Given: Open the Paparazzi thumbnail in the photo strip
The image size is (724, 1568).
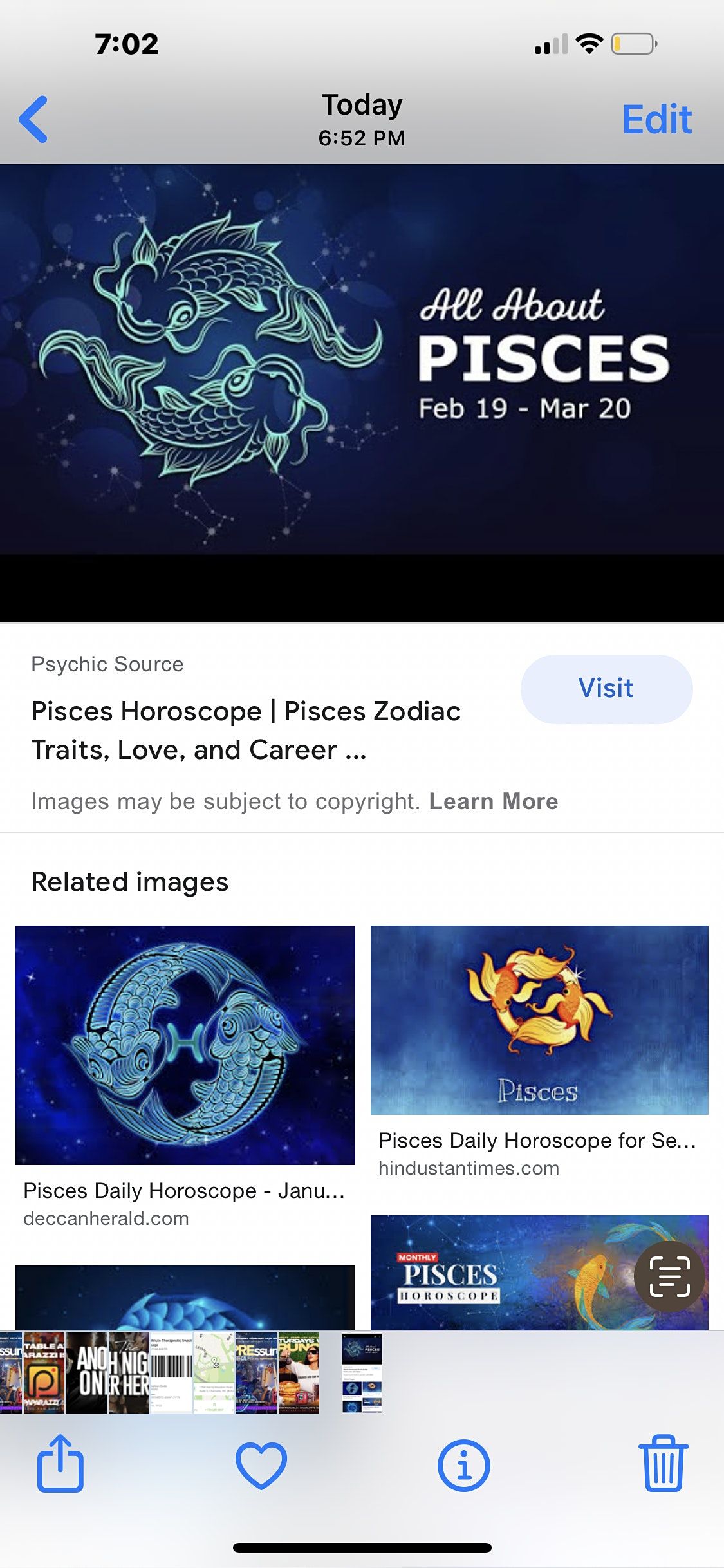Looking at the screenshot, I should 44,1373.
